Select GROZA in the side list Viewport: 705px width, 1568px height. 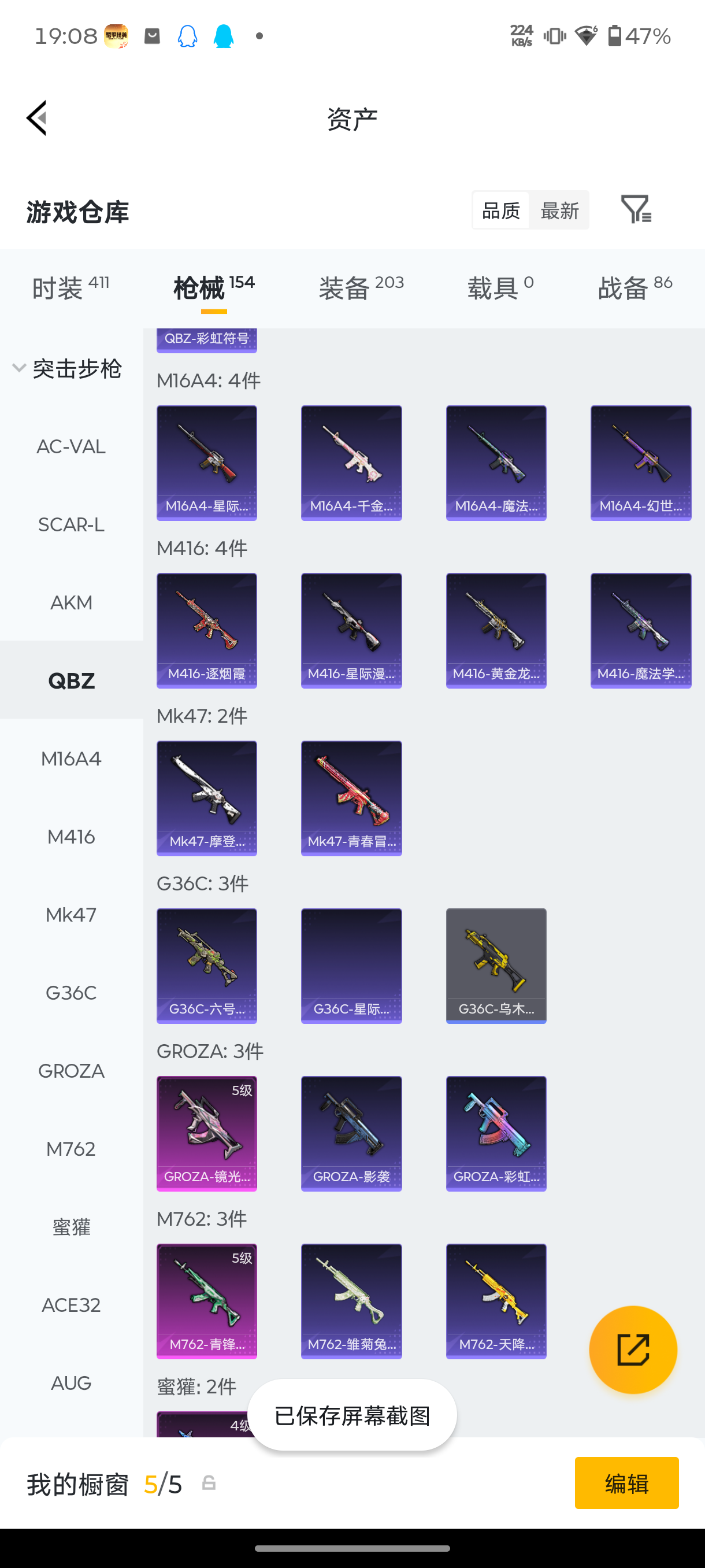(71, 1071)
